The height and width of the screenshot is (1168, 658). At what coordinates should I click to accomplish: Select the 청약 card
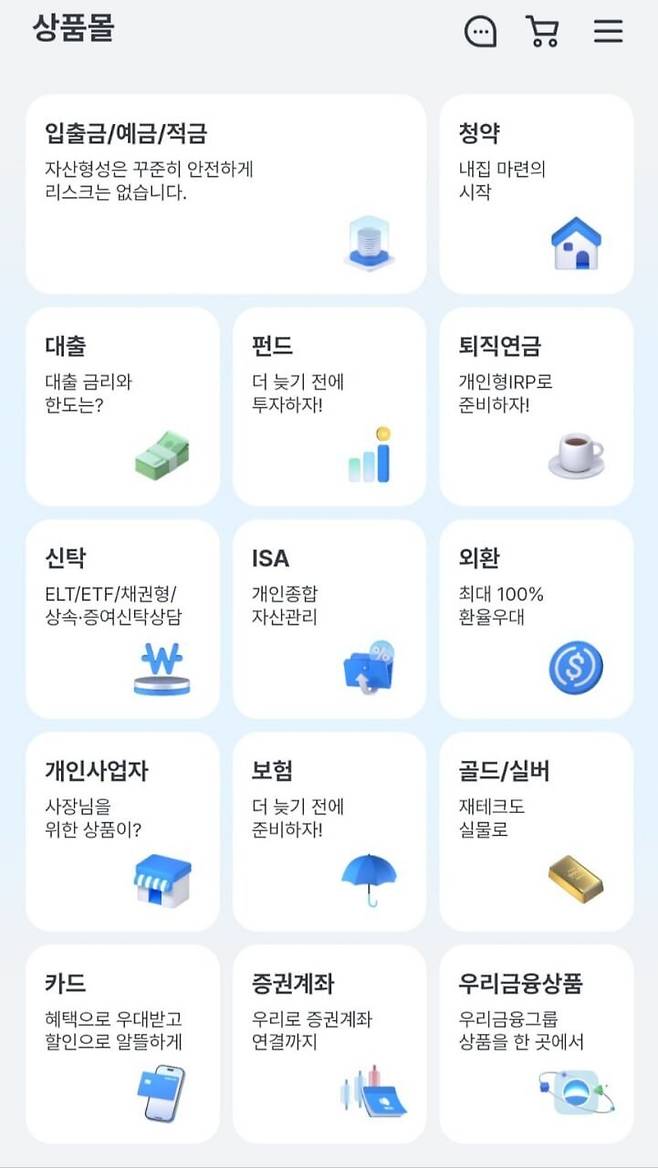(x=536, y=194)
